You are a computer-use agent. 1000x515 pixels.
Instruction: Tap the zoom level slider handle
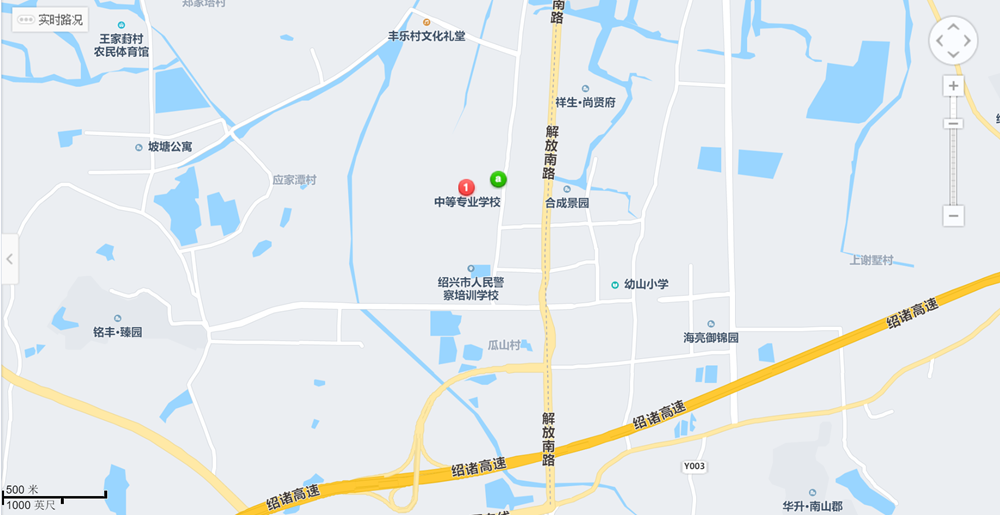953,124
